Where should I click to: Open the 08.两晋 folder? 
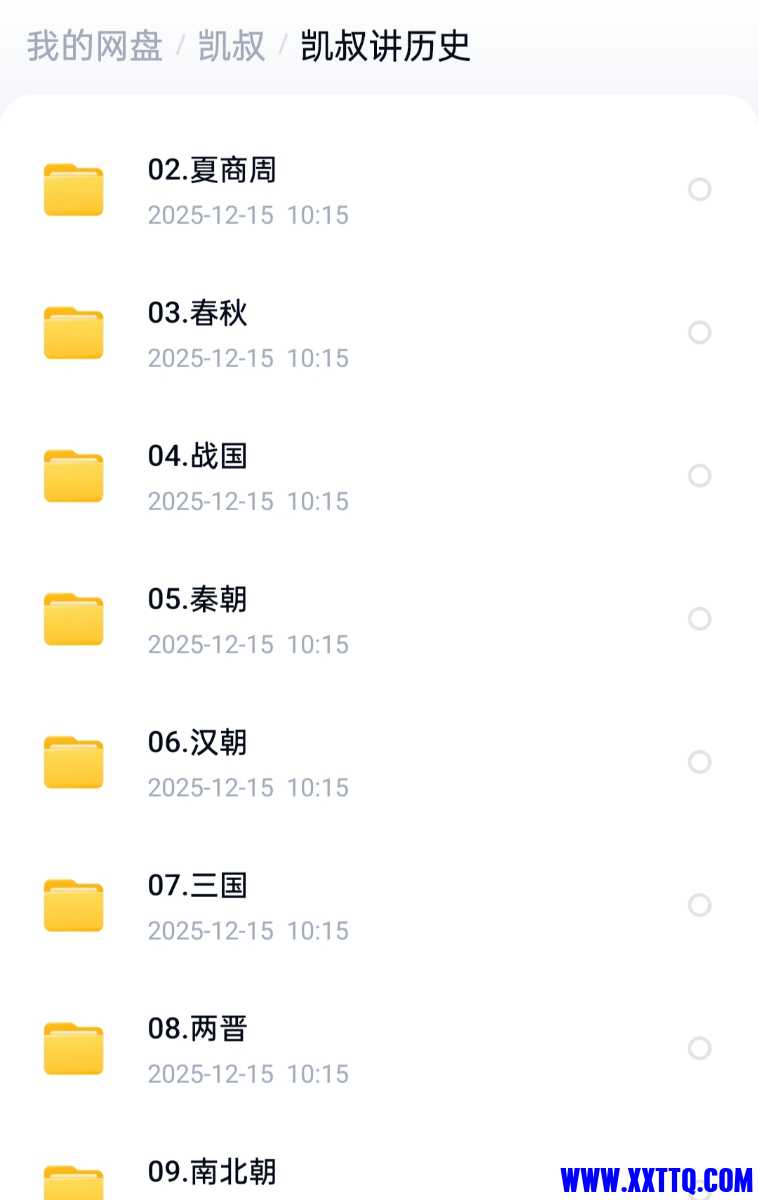point(198,1028)
